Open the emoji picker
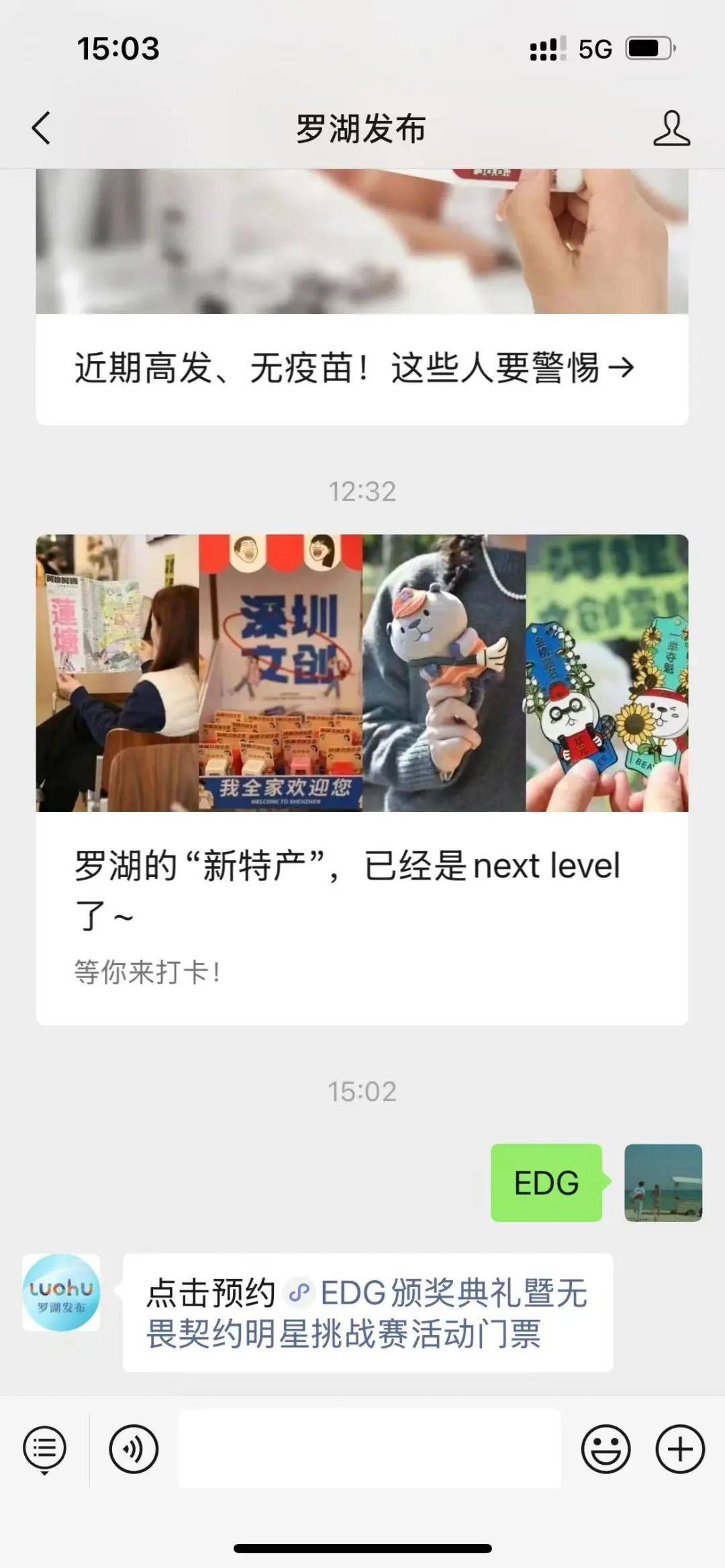Image resolution: width=725 pixels, height=1568 pixels. point(606,1449)
